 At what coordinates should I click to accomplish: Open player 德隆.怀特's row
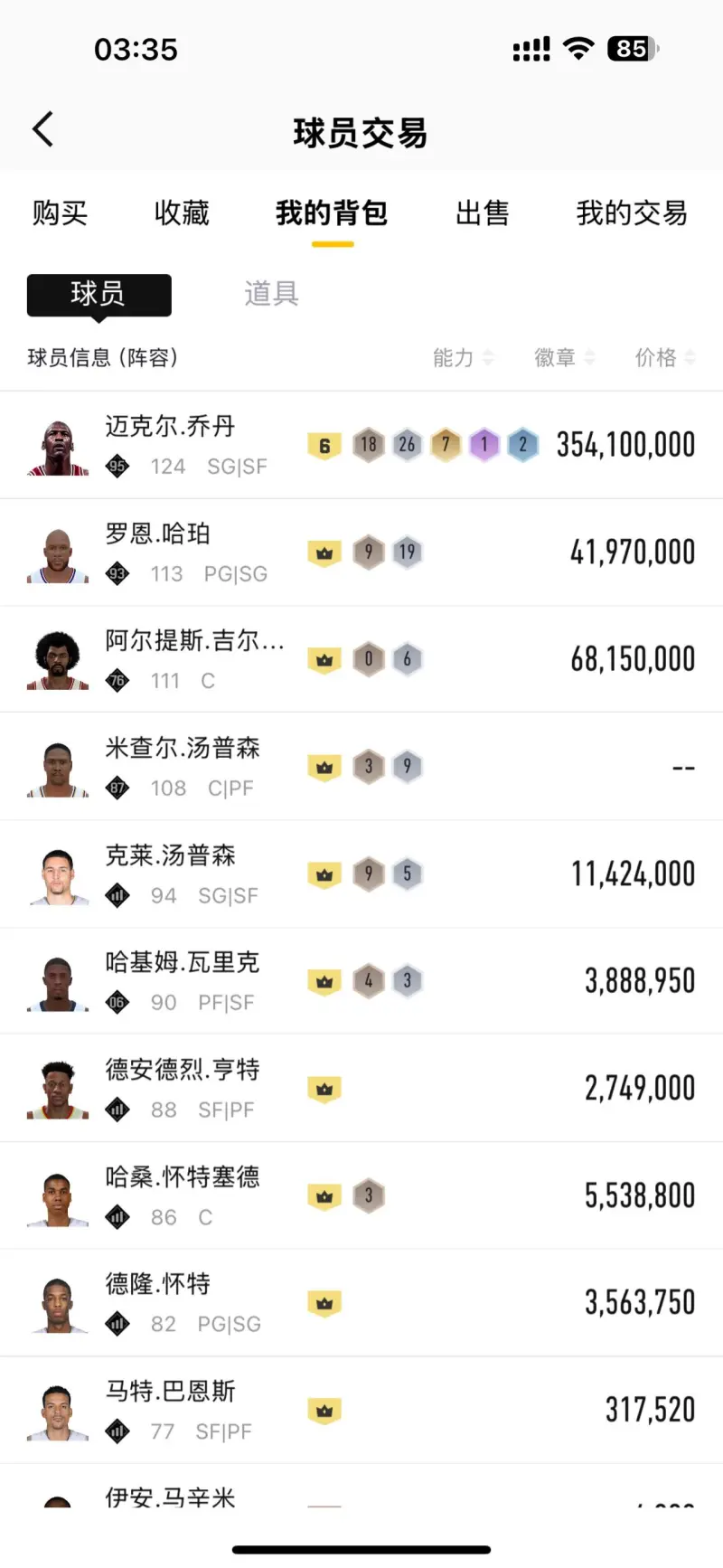361,1303
